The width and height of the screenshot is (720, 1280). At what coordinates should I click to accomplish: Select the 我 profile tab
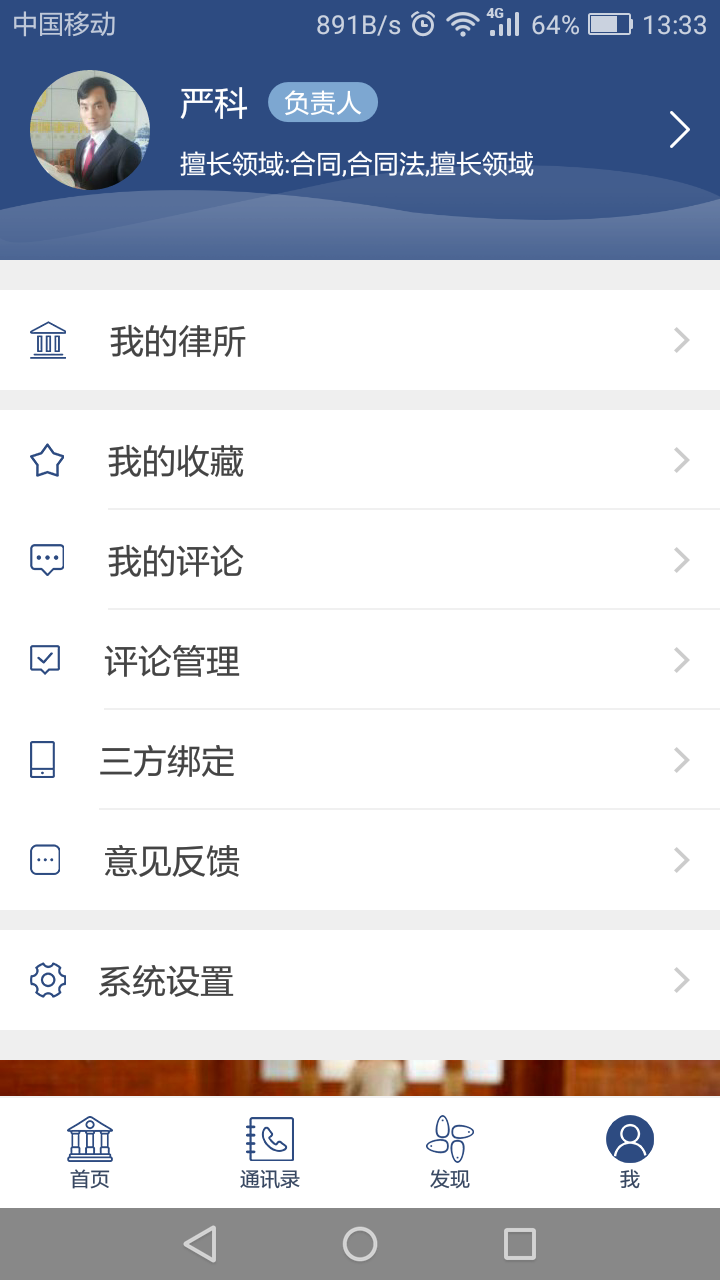[x=630, y=1152]
